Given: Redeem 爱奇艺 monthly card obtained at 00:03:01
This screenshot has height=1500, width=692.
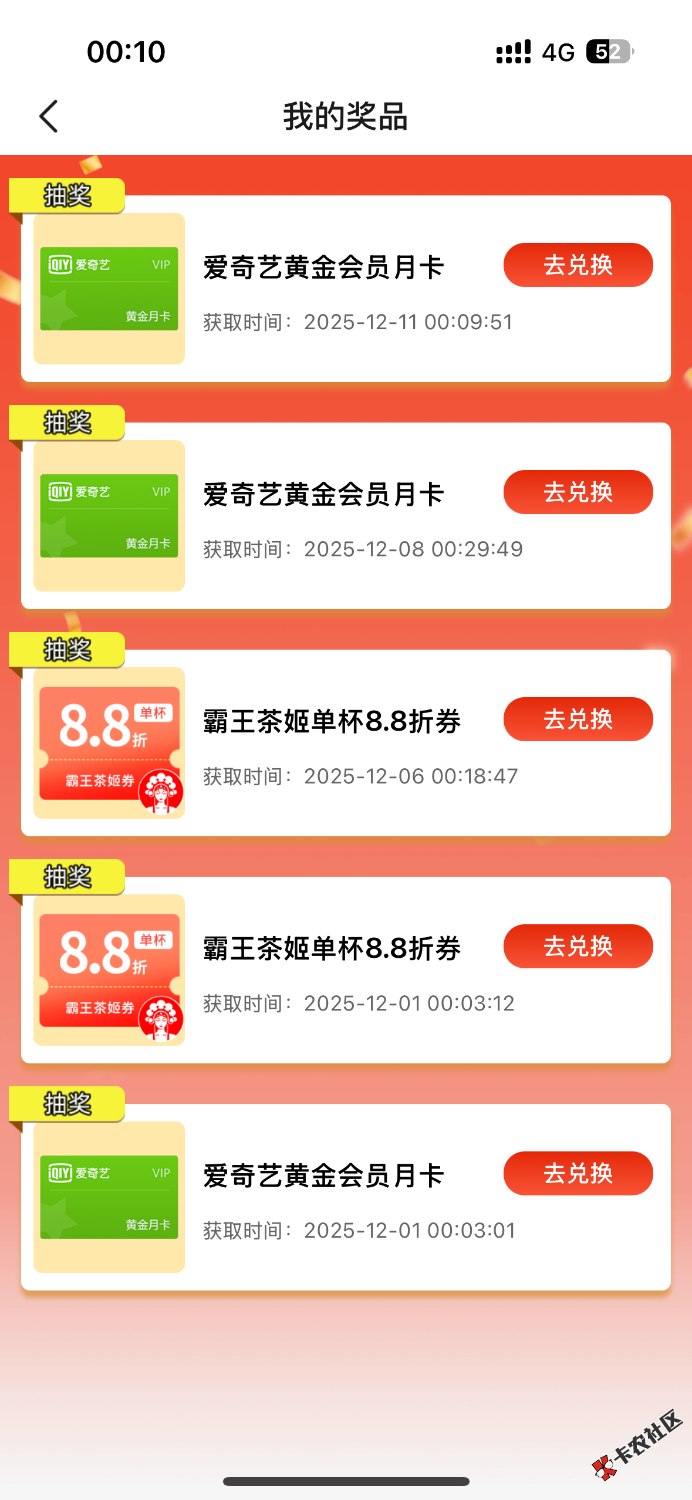Looking at the screenshot, I should [578, 1173].
